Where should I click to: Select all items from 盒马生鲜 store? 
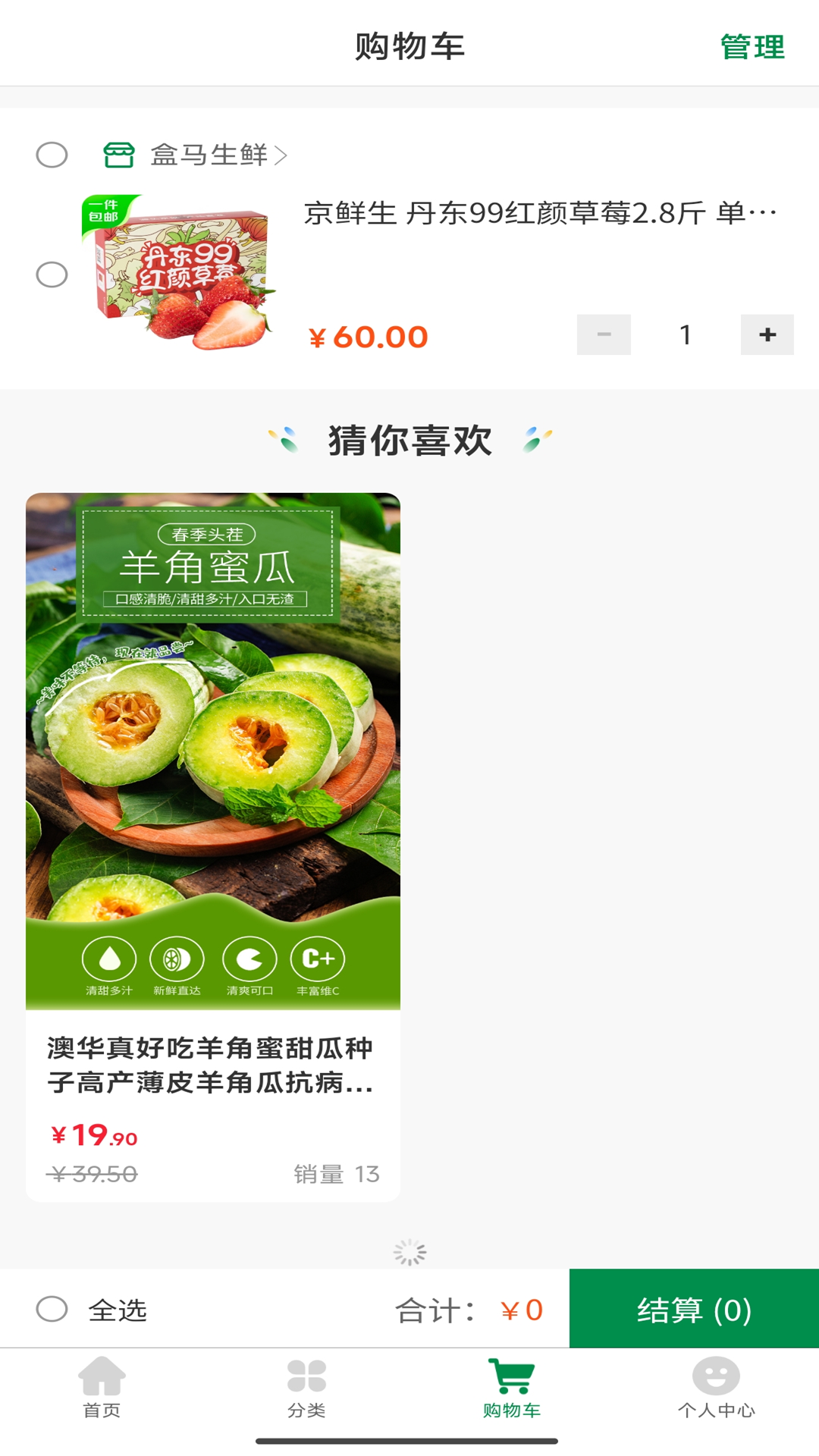pyautogui.click(x=52, y=155)
